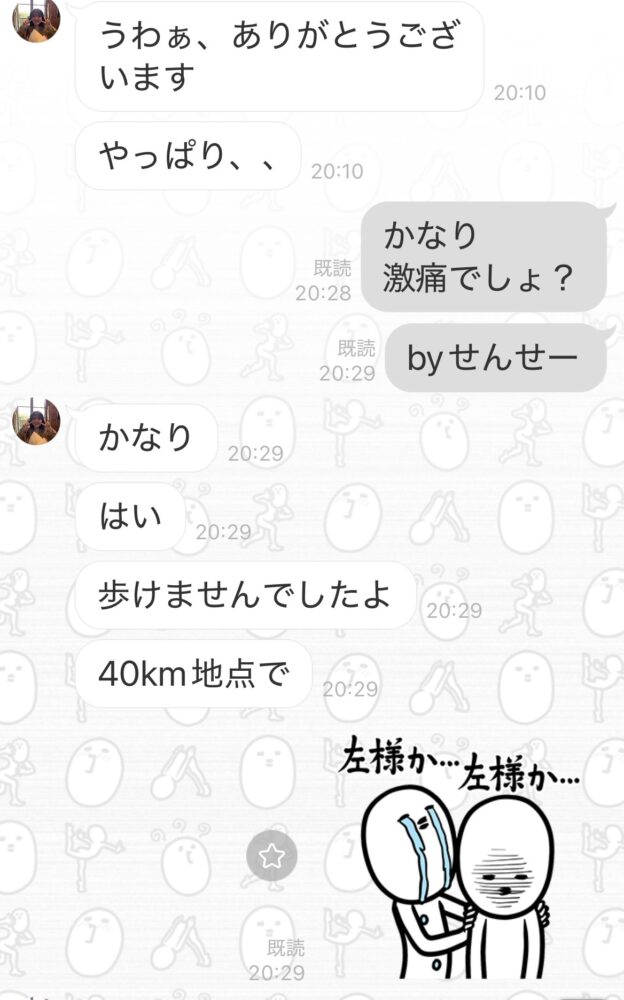Open sender's profile photo beside うわぁ message
This screenshot has height=1000, width=624.
(x=36, y=20)
